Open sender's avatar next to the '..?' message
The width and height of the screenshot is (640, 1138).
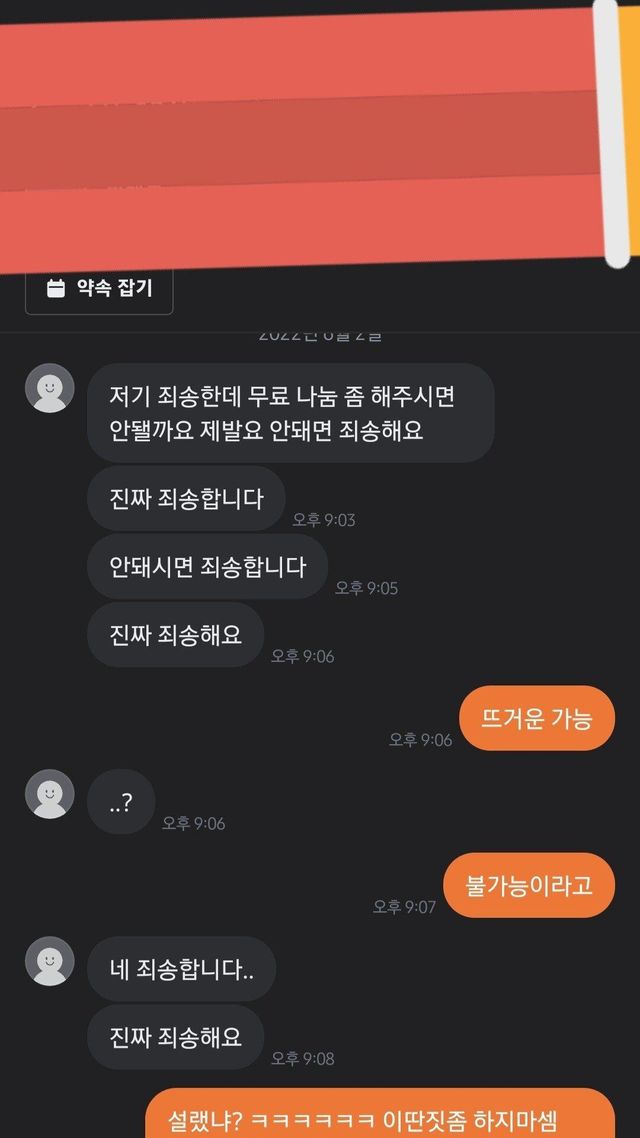point(50,794)
